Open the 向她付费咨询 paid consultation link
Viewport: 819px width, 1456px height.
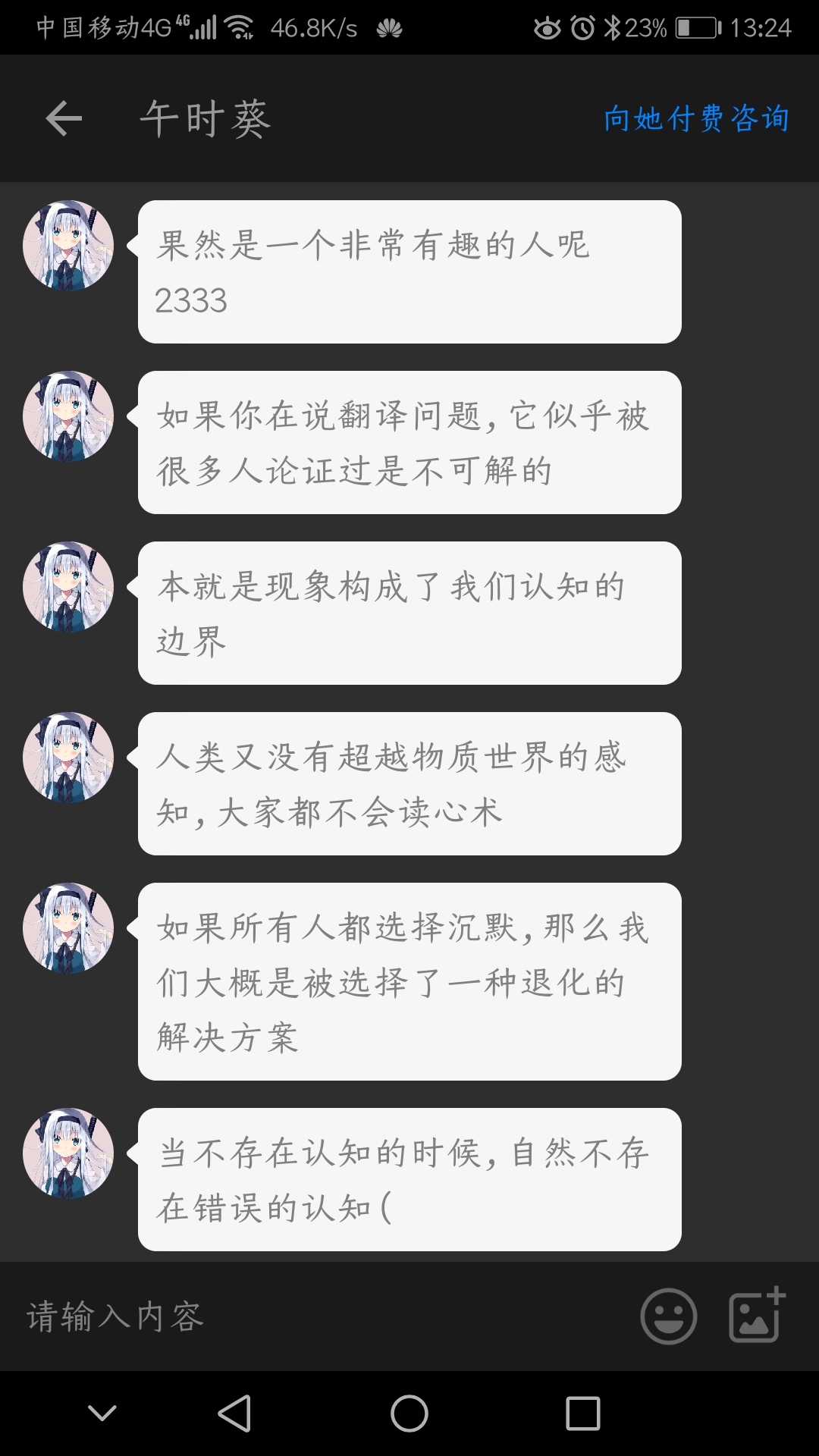pos(696,119)
